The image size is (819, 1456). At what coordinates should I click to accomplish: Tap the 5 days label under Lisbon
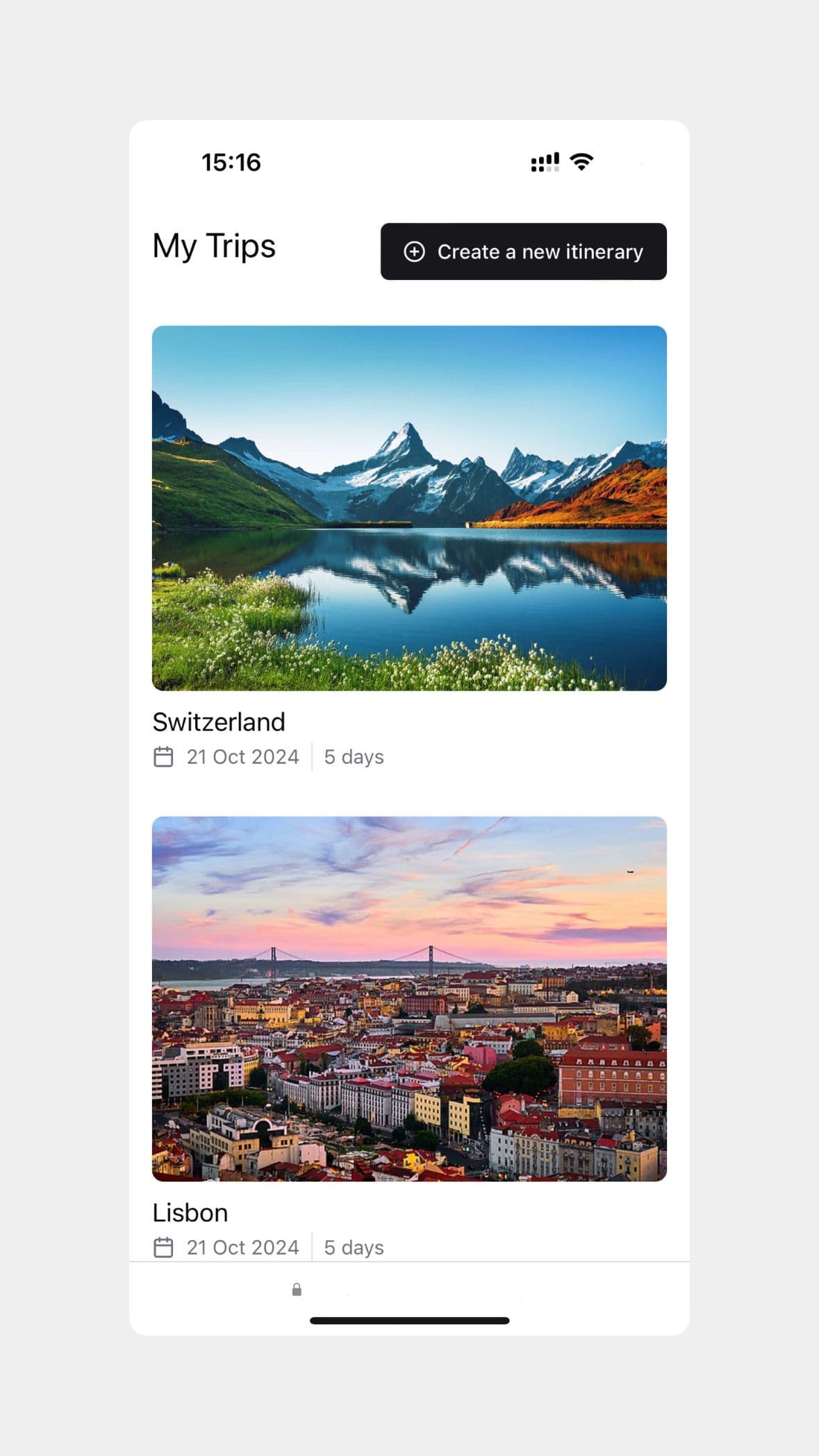point(354,1247)
